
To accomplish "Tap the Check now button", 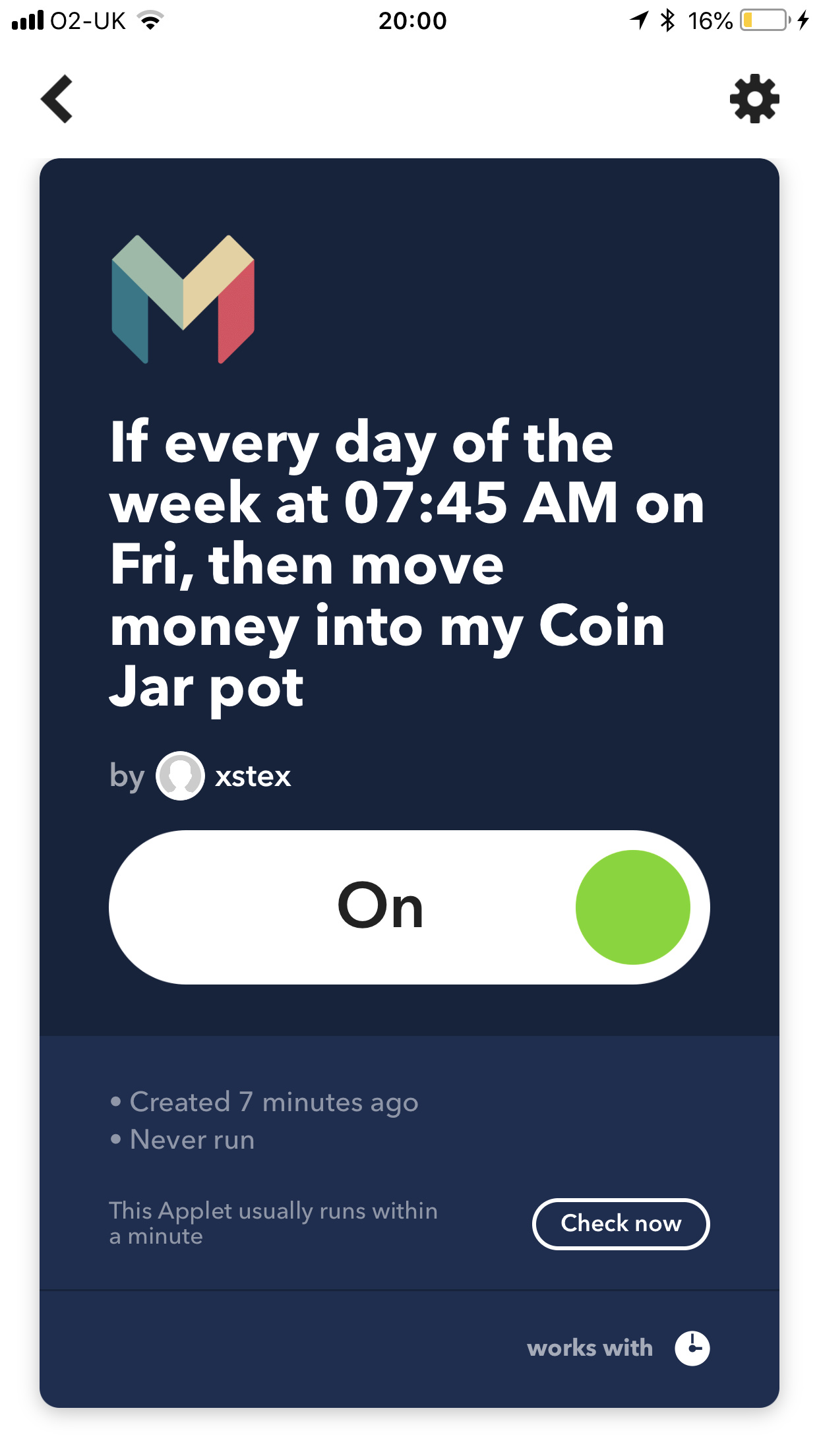I will click(621, 1224).
